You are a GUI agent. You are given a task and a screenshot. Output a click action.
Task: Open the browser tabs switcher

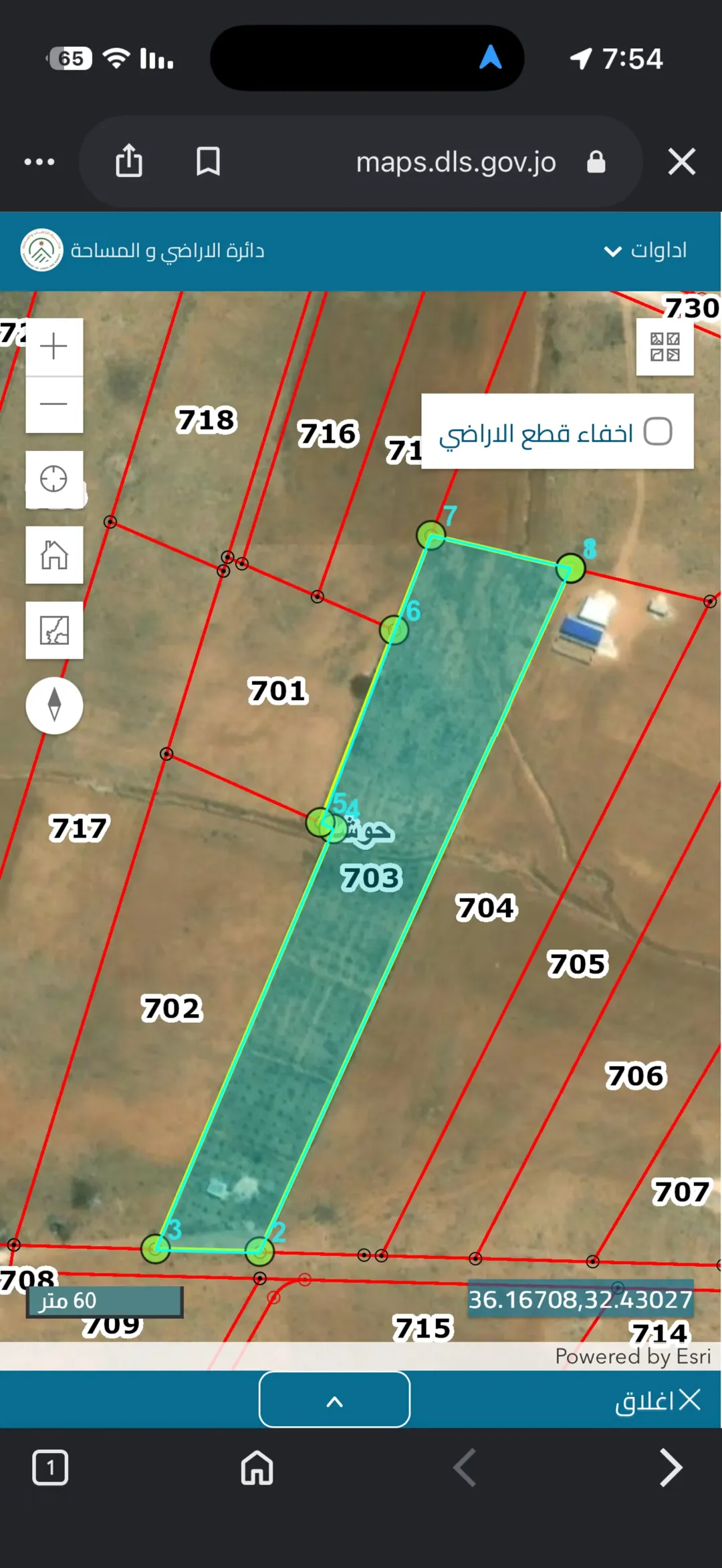50,1468
